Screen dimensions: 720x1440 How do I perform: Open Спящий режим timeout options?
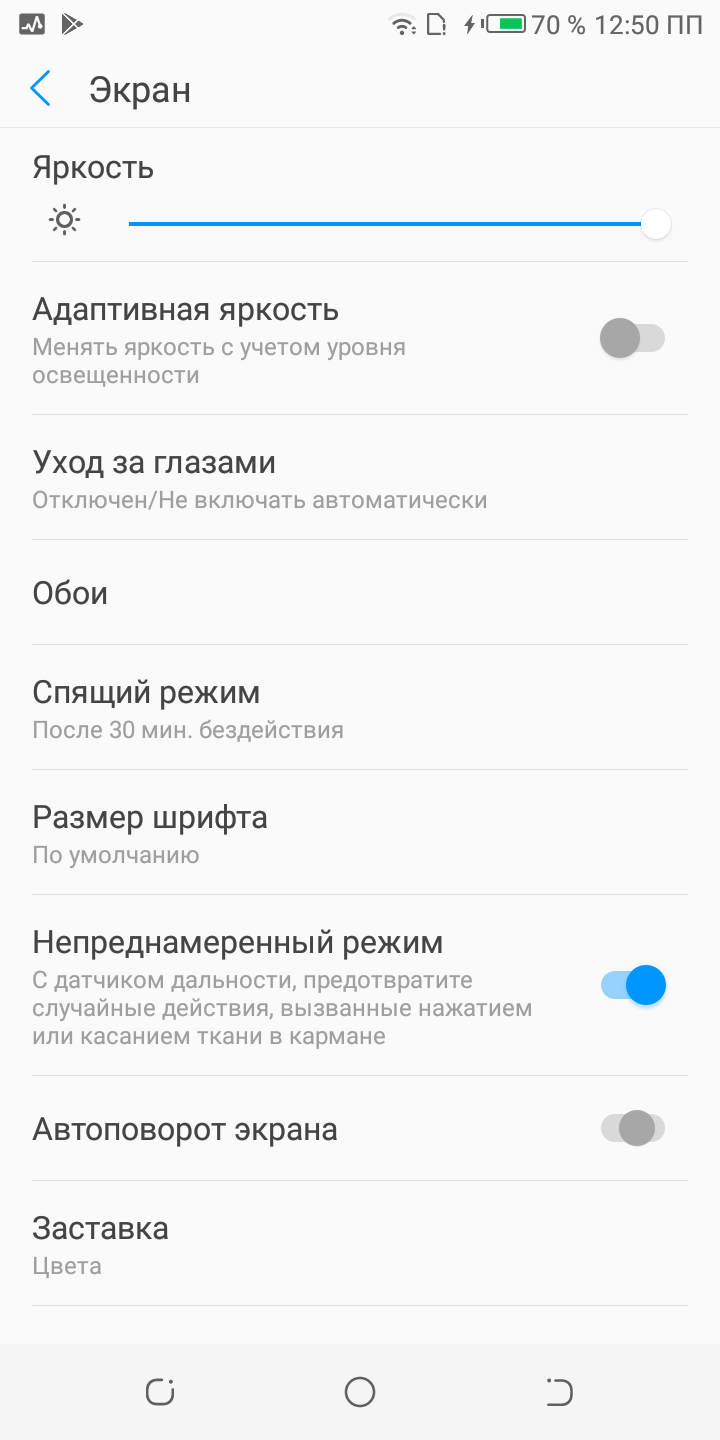click(x=360, y=708)
